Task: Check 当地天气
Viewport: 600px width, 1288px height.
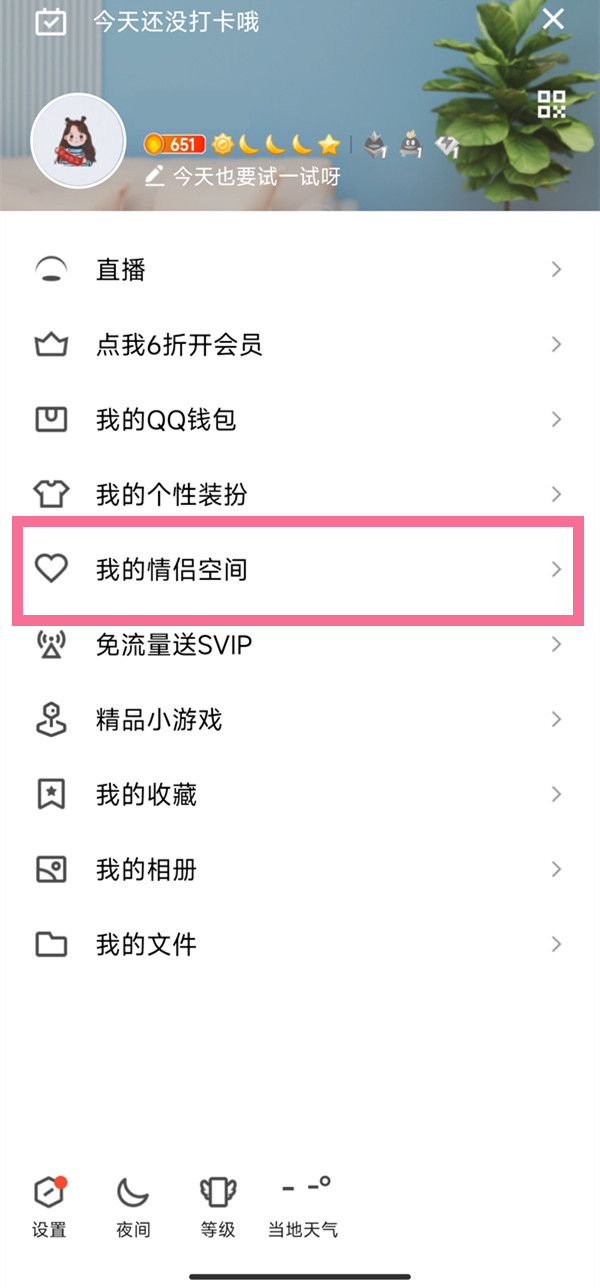Action: pos(303,1207)
